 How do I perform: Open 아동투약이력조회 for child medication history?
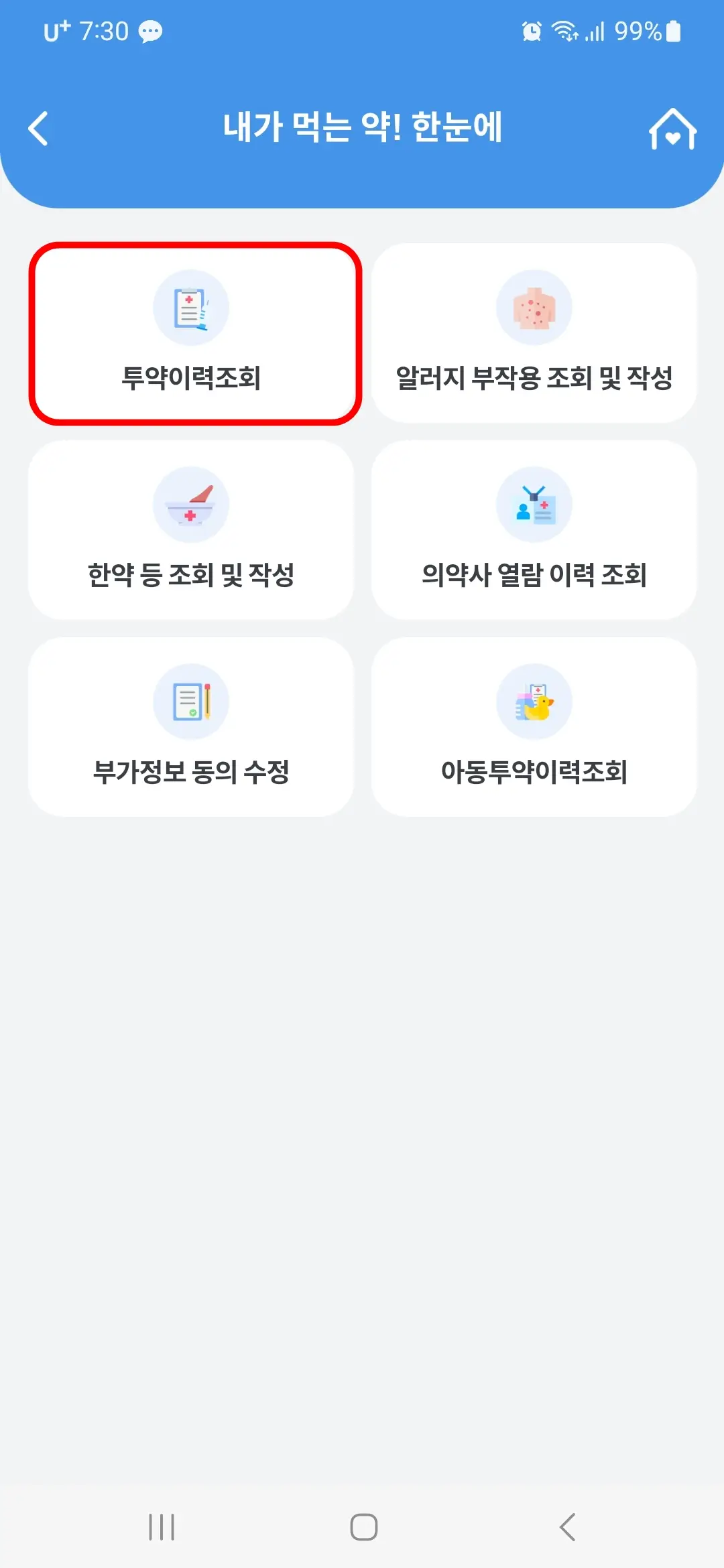point(533,725)
